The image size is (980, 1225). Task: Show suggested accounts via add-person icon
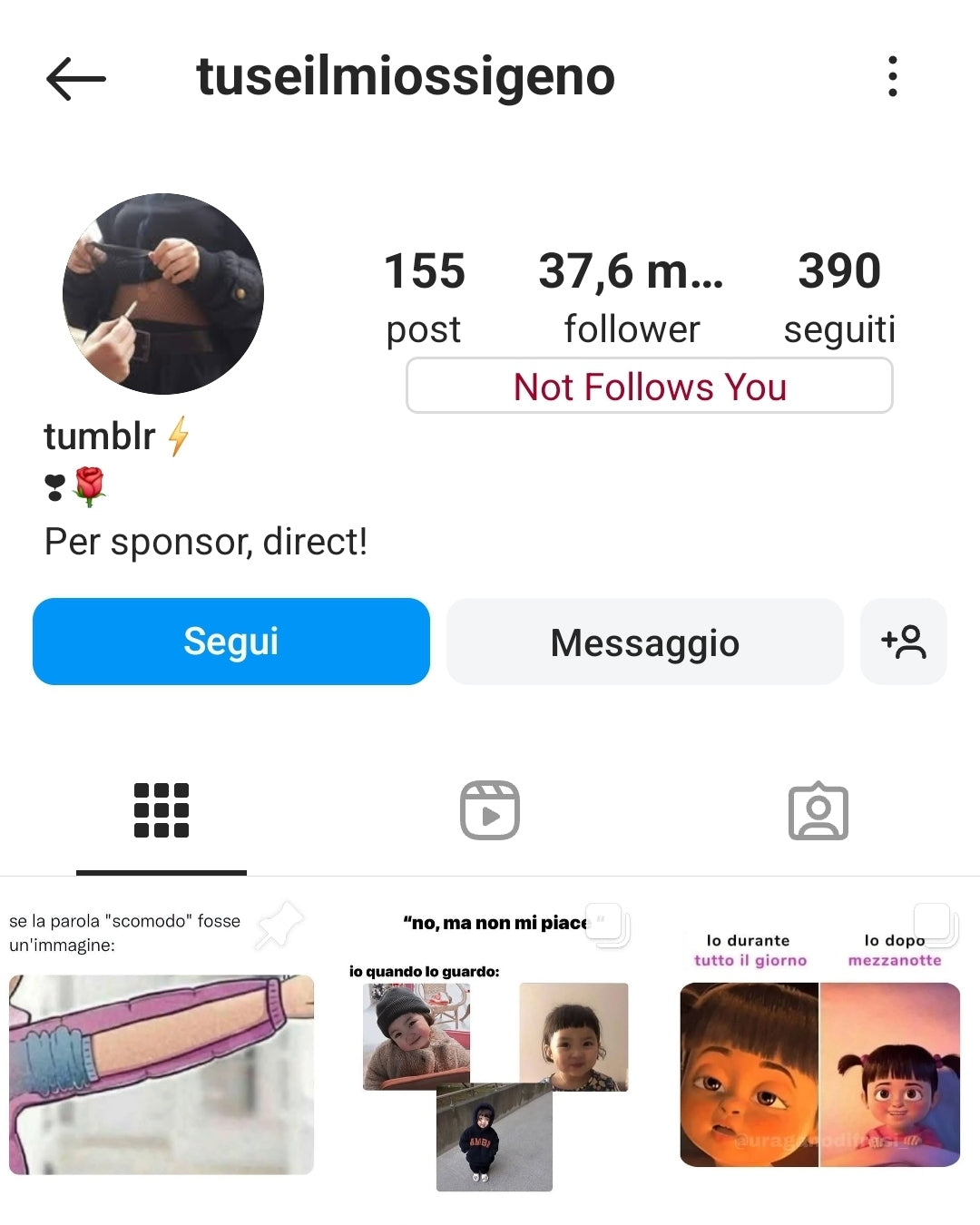[903, 642]
